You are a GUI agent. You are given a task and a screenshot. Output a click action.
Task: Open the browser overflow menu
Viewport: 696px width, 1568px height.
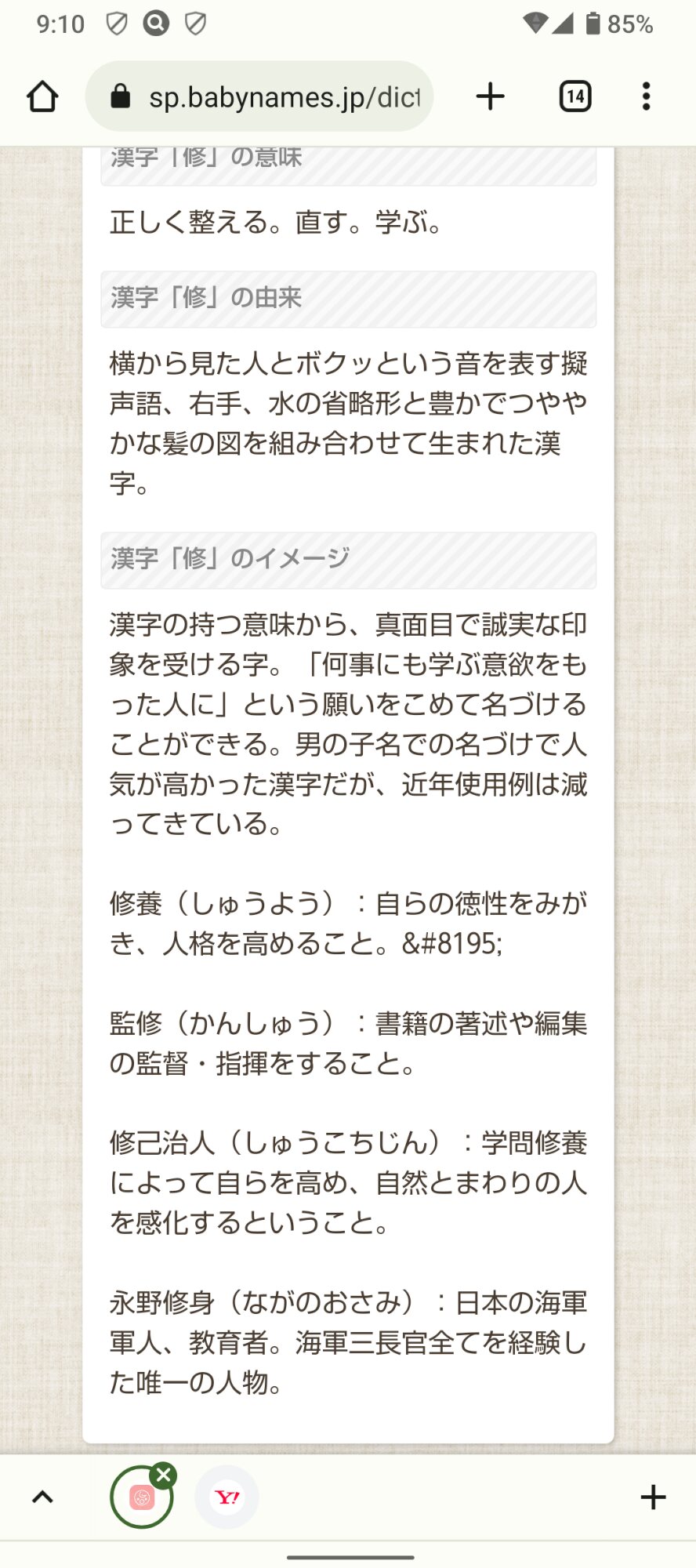(x=646, y=96)
